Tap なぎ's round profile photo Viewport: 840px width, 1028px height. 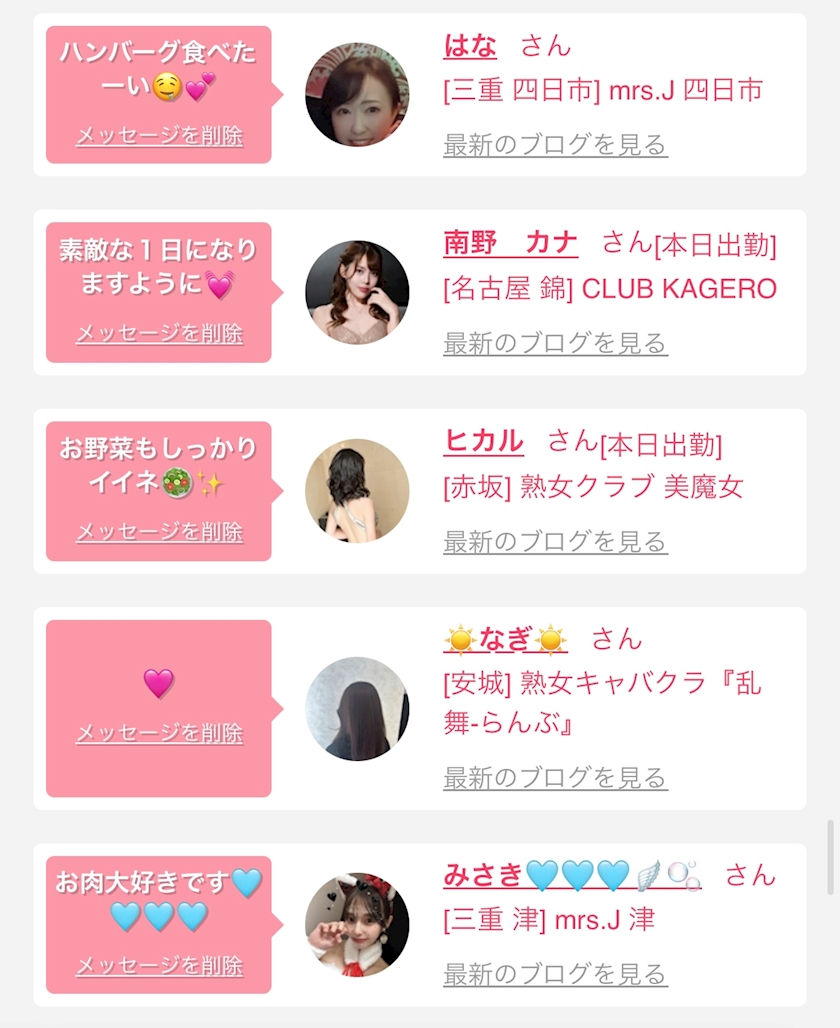coord(357,709)
